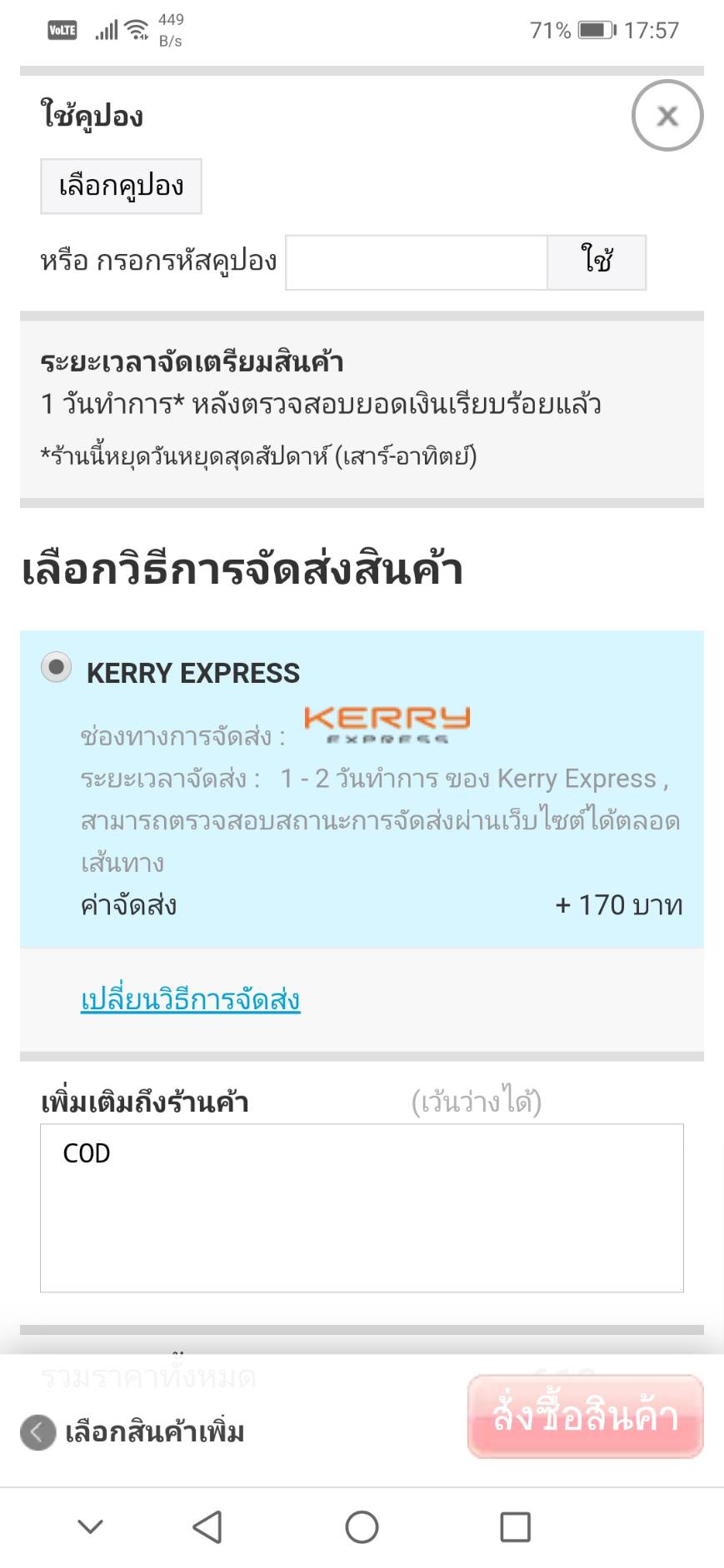Close the checkout overlay with the X button

point(667,116)
